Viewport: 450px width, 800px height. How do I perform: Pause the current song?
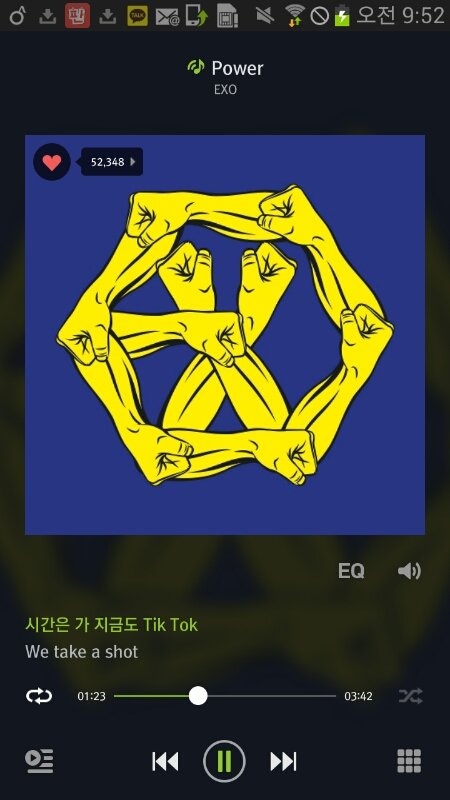[224, 761]
